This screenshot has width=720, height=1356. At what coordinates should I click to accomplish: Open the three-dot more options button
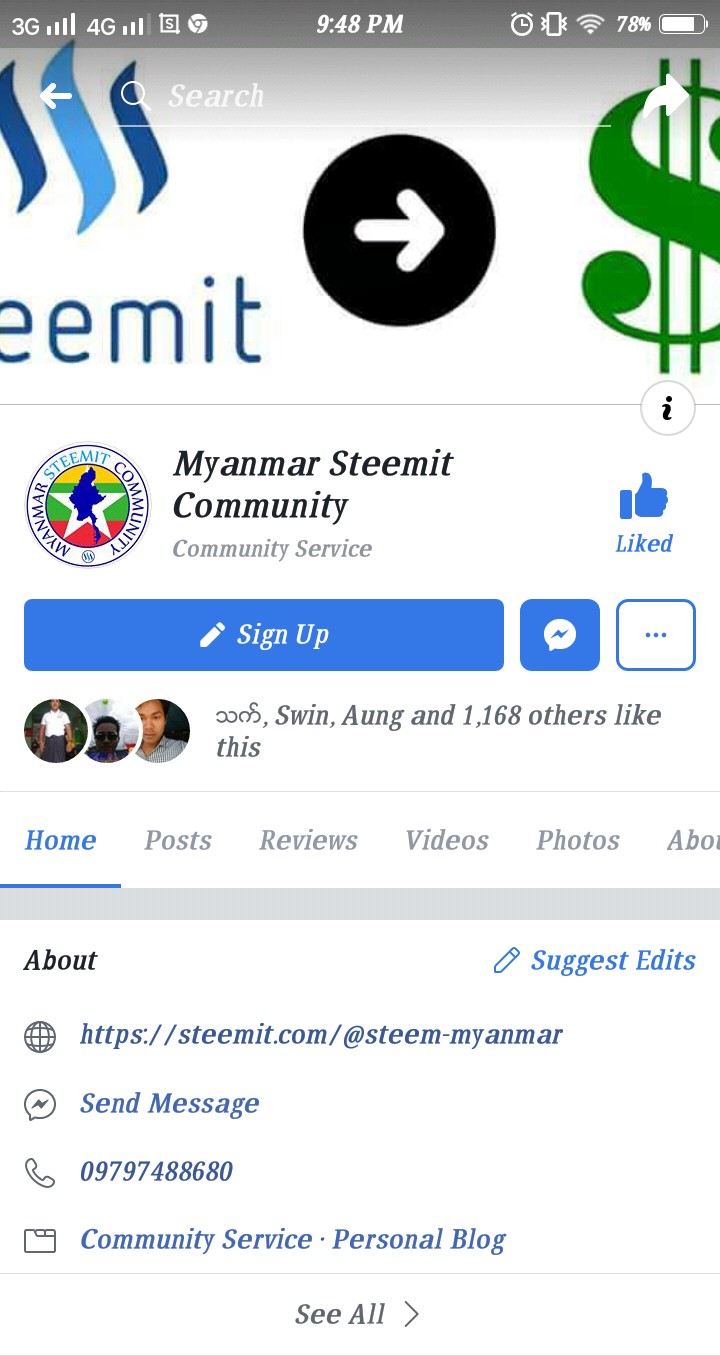(655, 635)
